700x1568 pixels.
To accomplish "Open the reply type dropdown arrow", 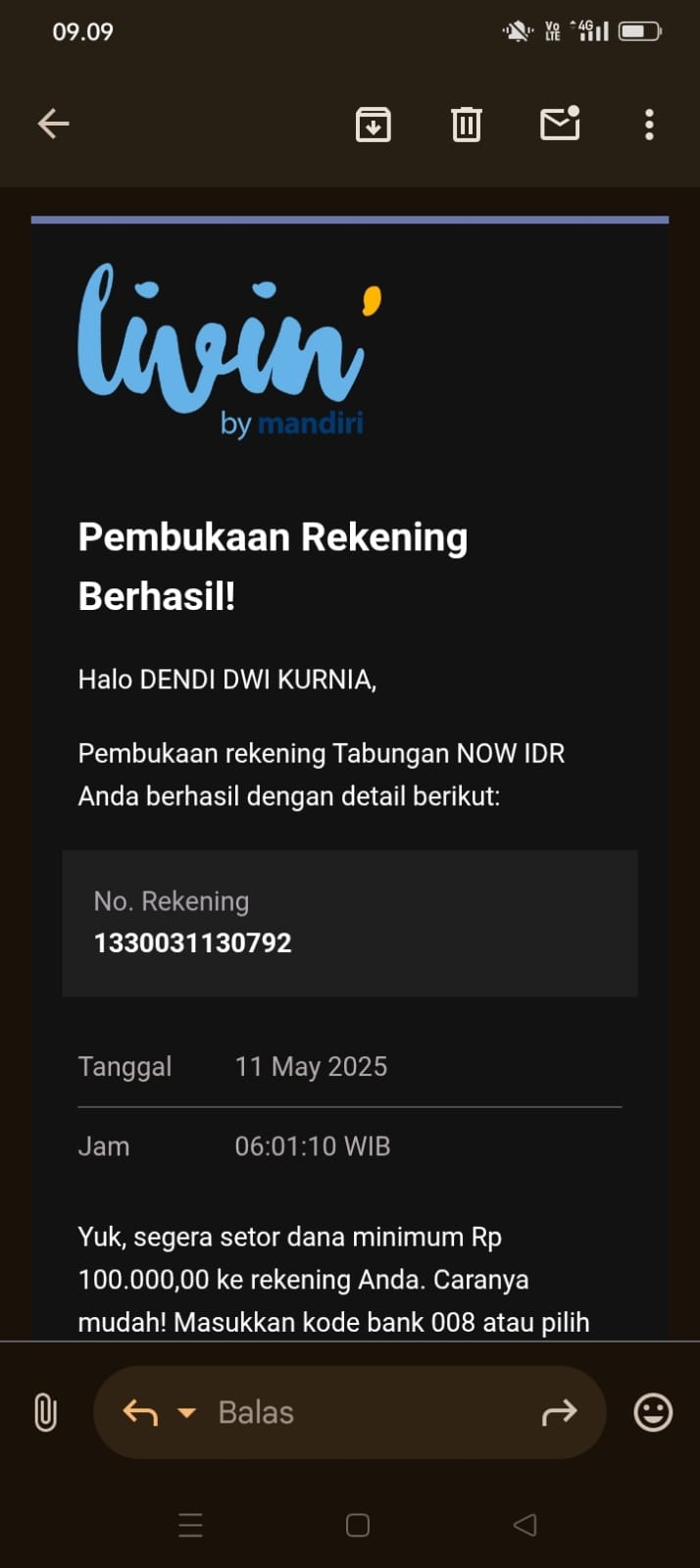I will click(x=186, y=1413).
